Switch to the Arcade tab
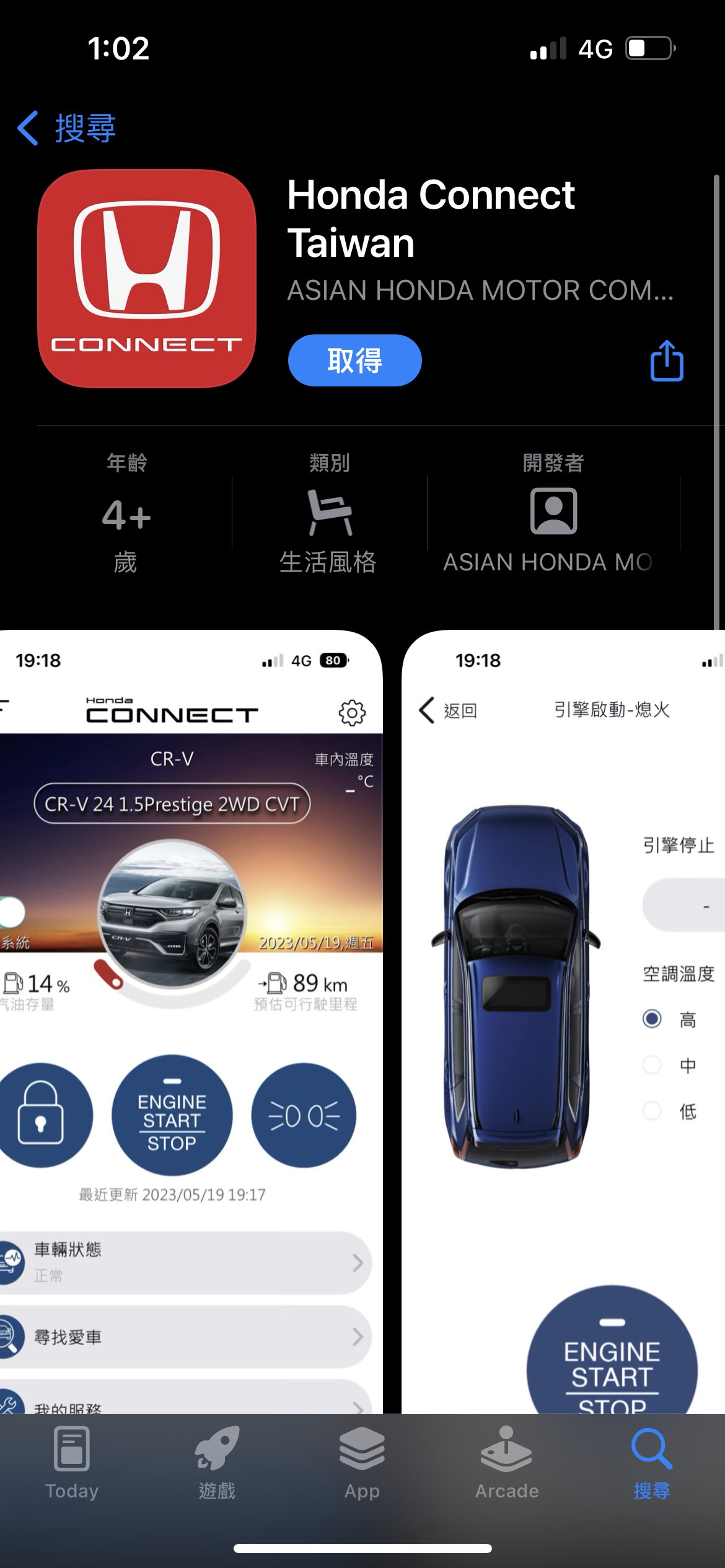The width and height of the screenshot is (725, 1568). click(x=507, y=1463)
